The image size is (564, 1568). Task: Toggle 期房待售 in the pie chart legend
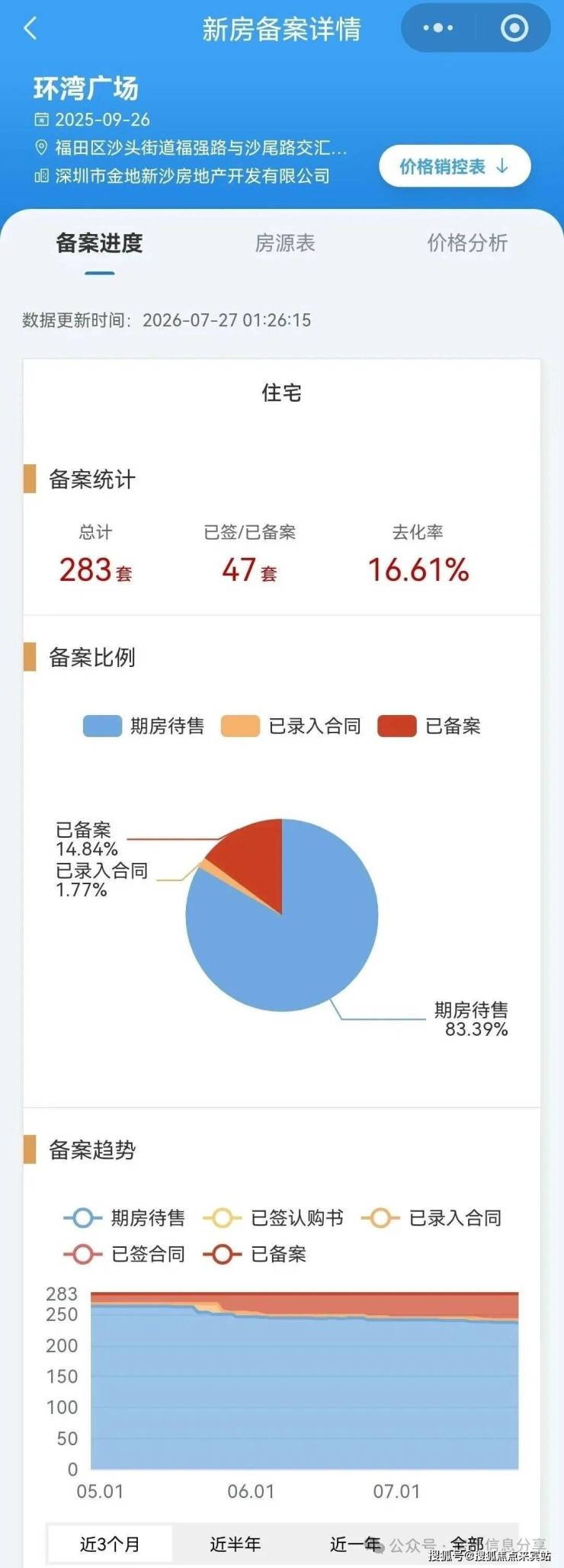click(144, 726)
